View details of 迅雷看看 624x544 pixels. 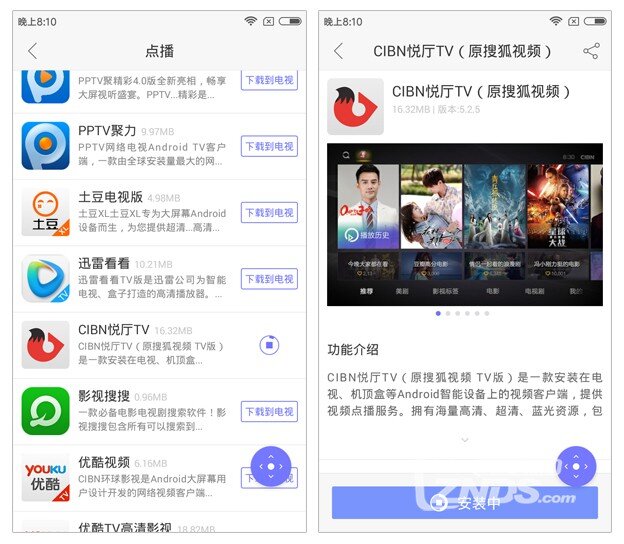(130, 279)
